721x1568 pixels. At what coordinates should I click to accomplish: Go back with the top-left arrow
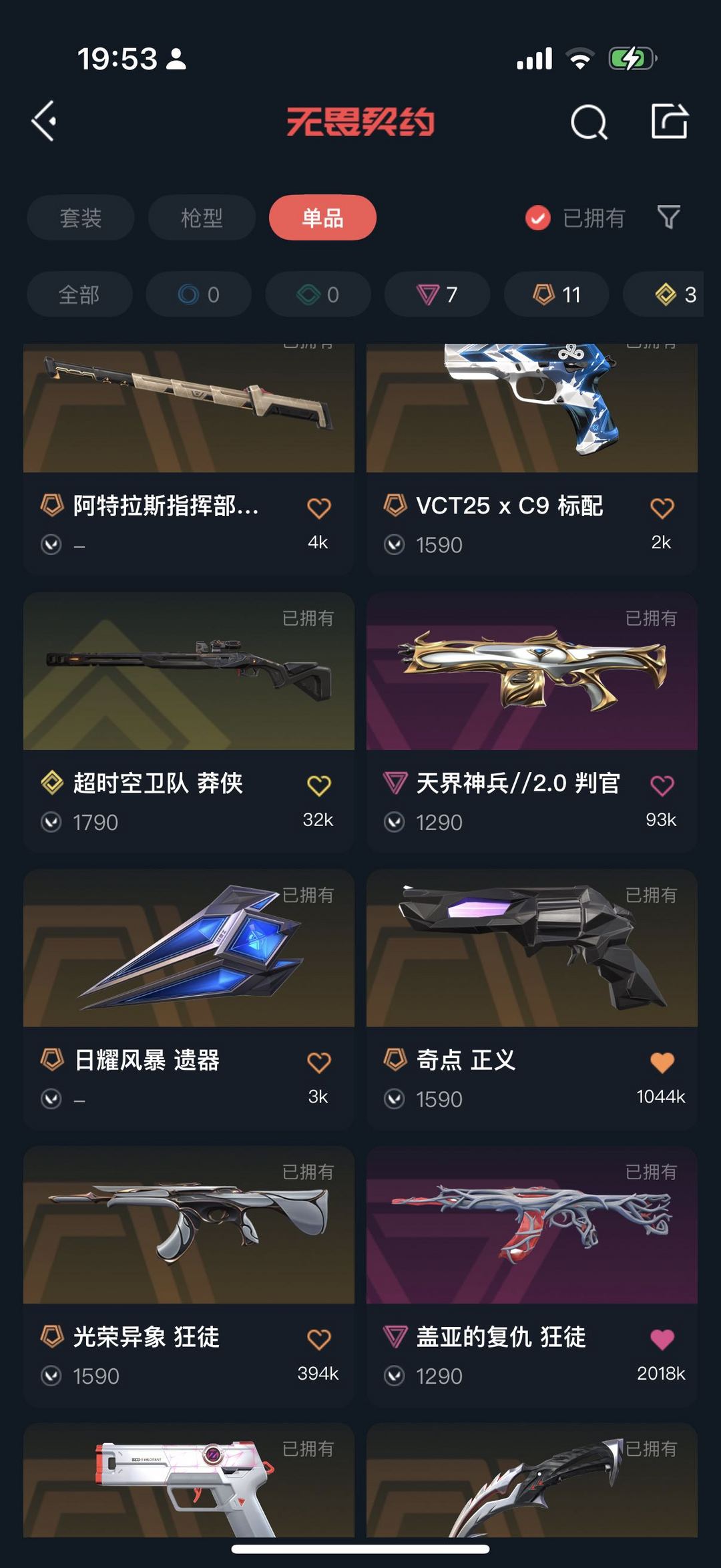44,122
